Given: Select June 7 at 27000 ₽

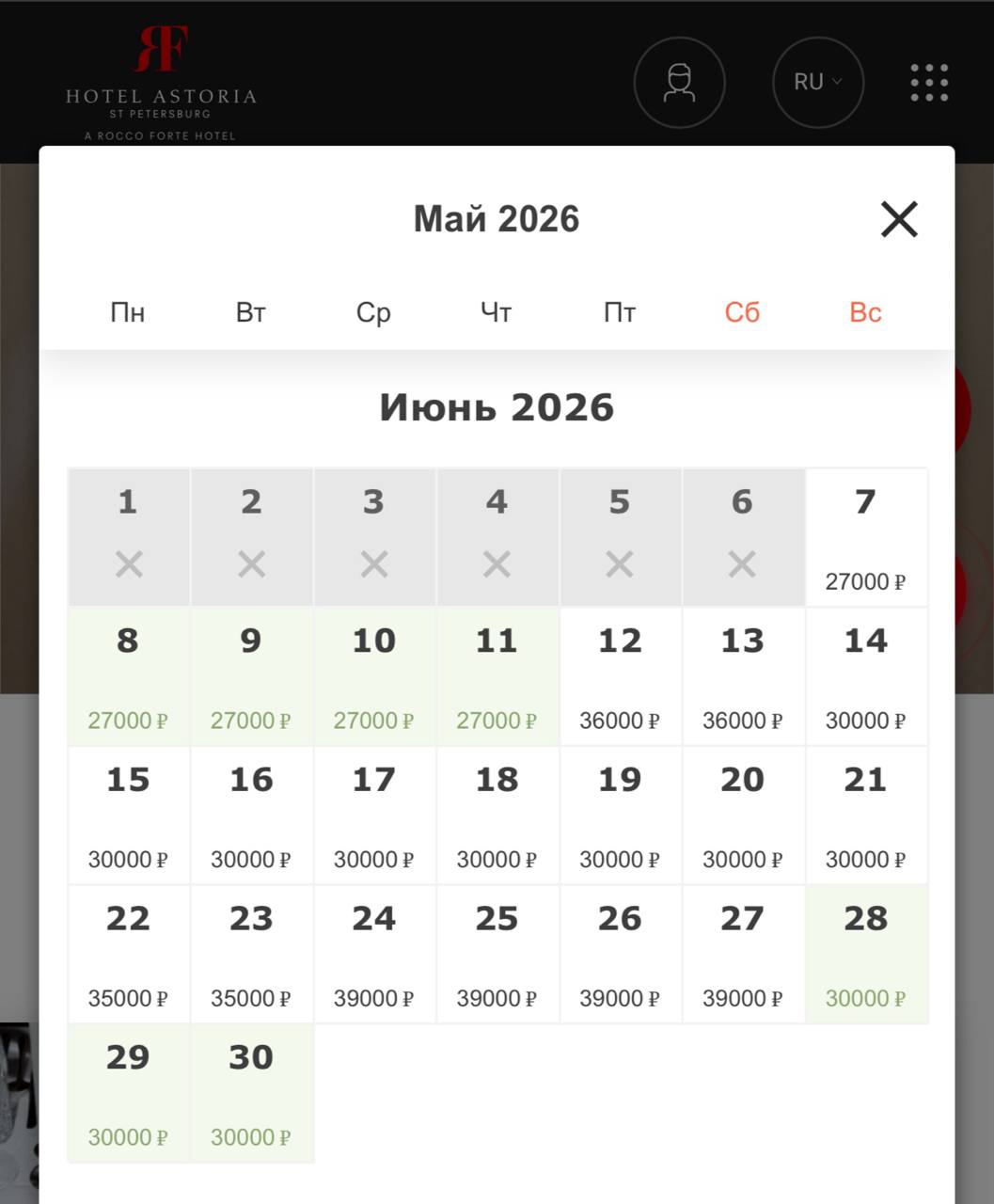Looking at the screenshot, I should click(x=866, y=537).
